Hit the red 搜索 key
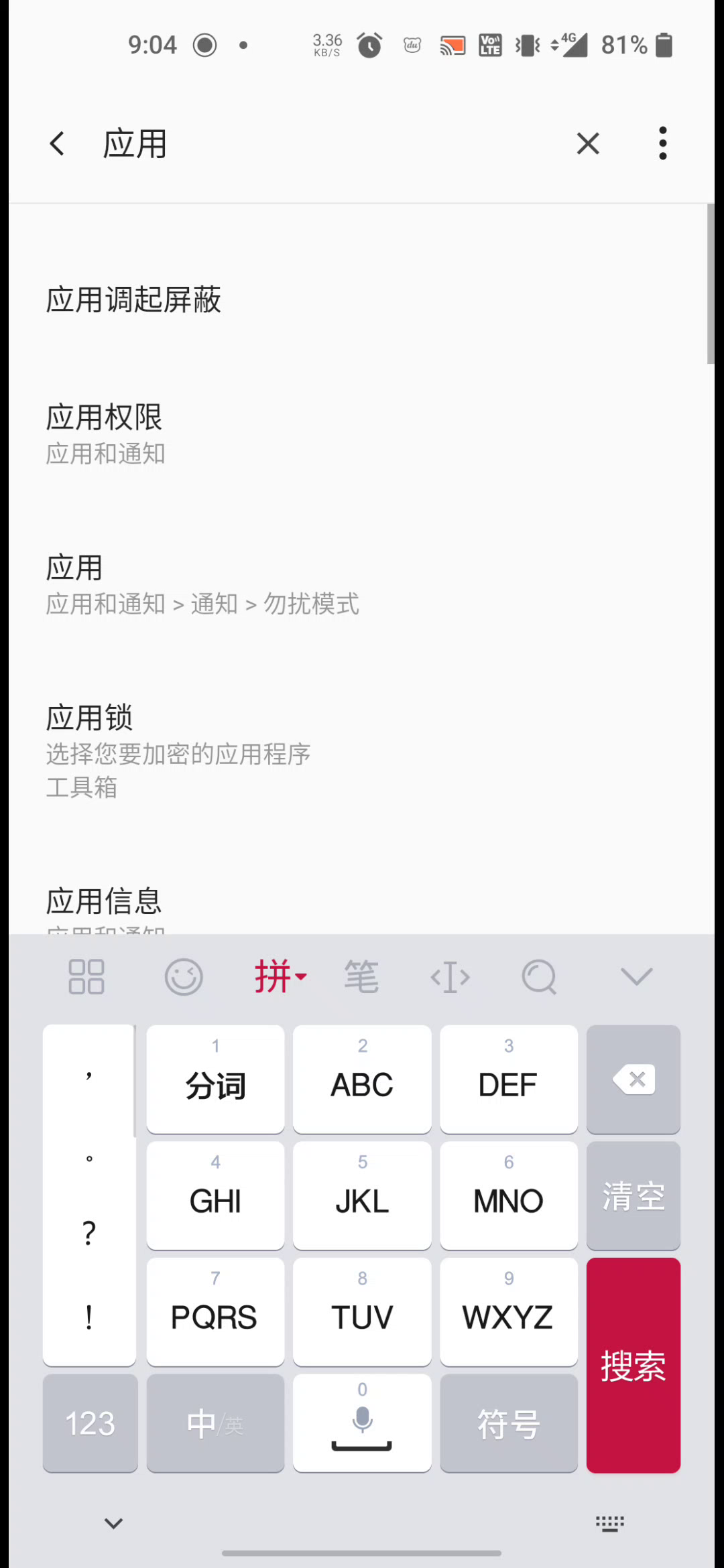The image size is (724, 1568). click(633, 1365)
